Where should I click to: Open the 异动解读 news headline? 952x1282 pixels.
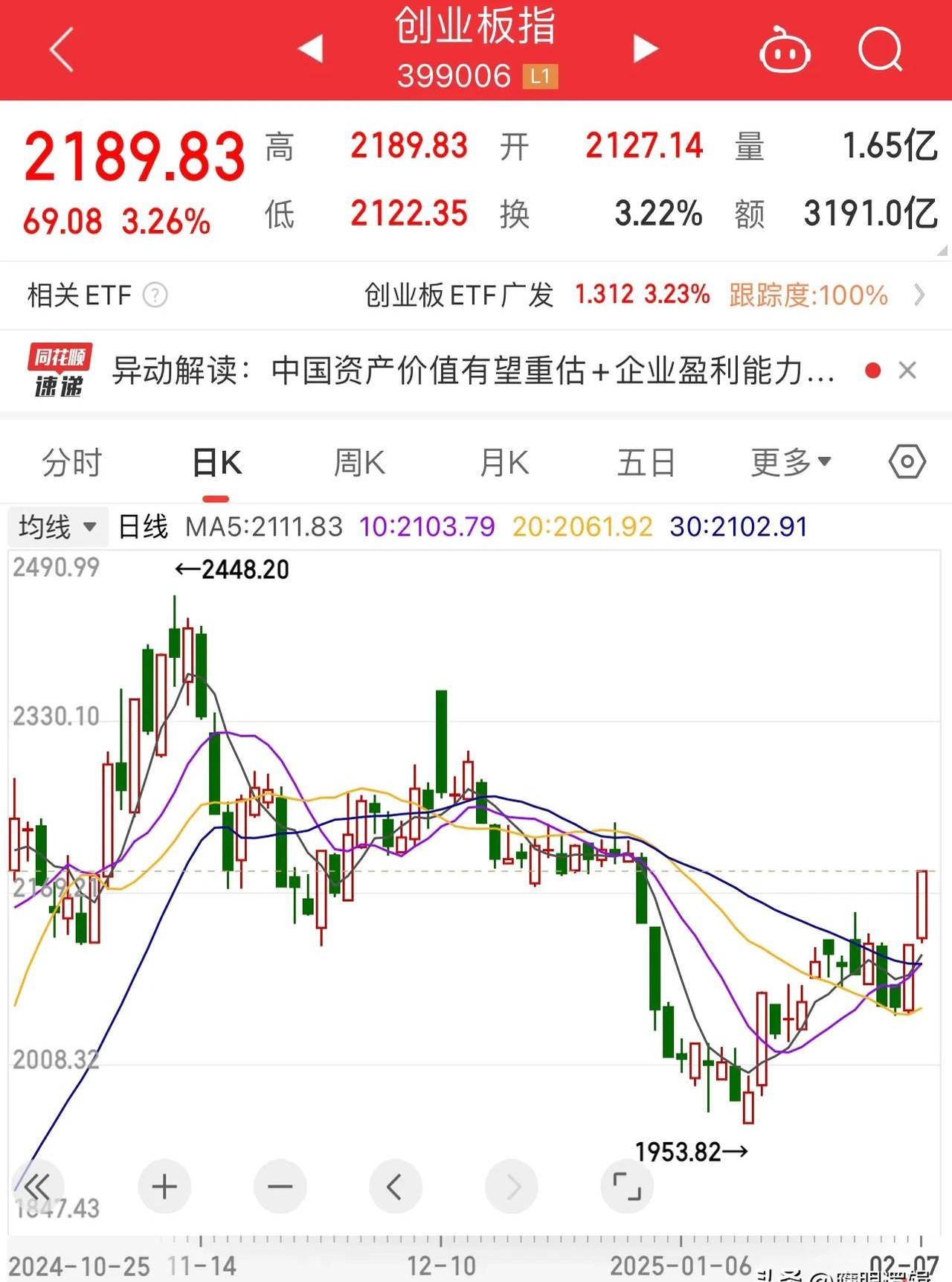coord(476,370)
